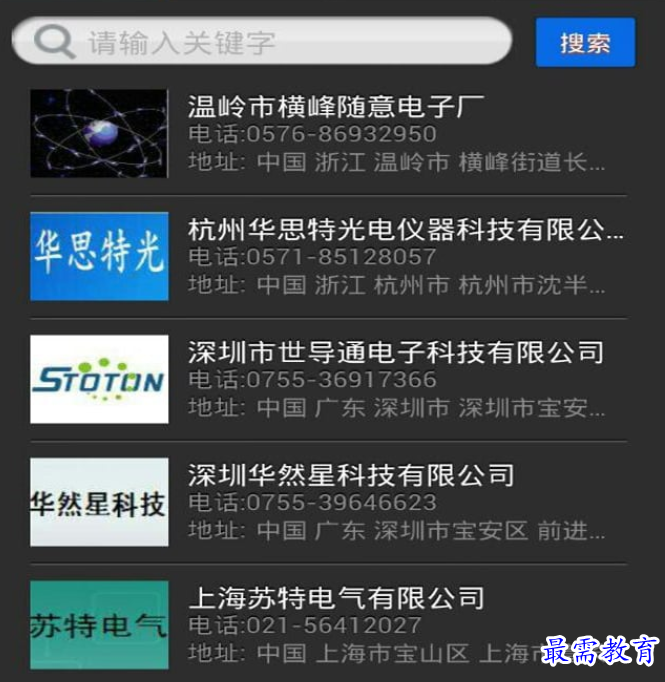Open 上海苏特电气有限公司 company row
Image resolution: width=665 pixels, height=682 pixels.
pos(336,598)
